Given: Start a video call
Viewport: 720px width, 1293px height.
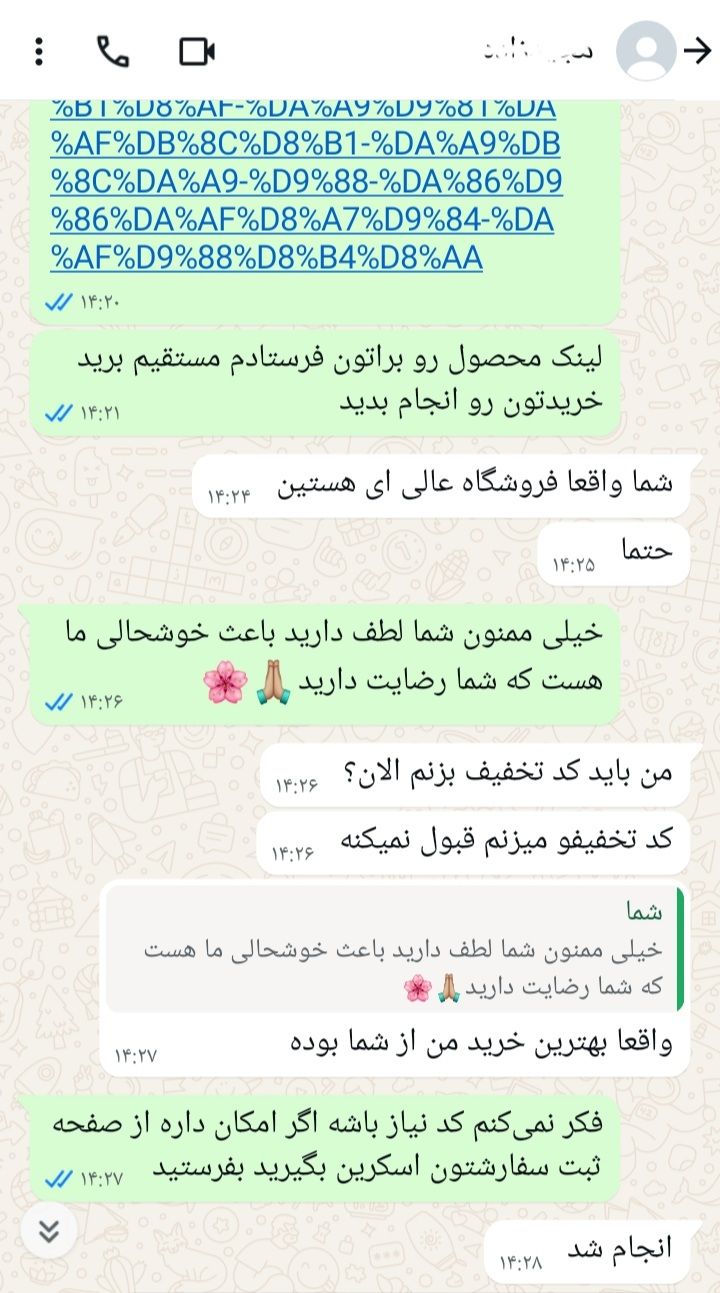Looking at the screenshot, I should (197, 51).
